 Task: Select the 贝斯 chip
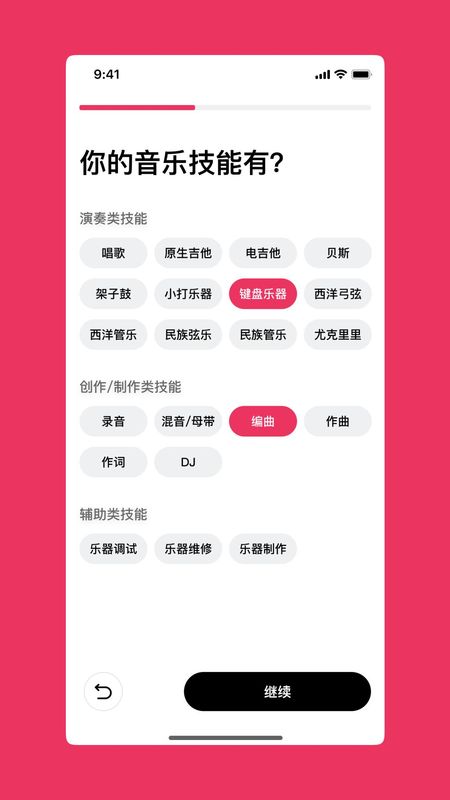(338, 253)
